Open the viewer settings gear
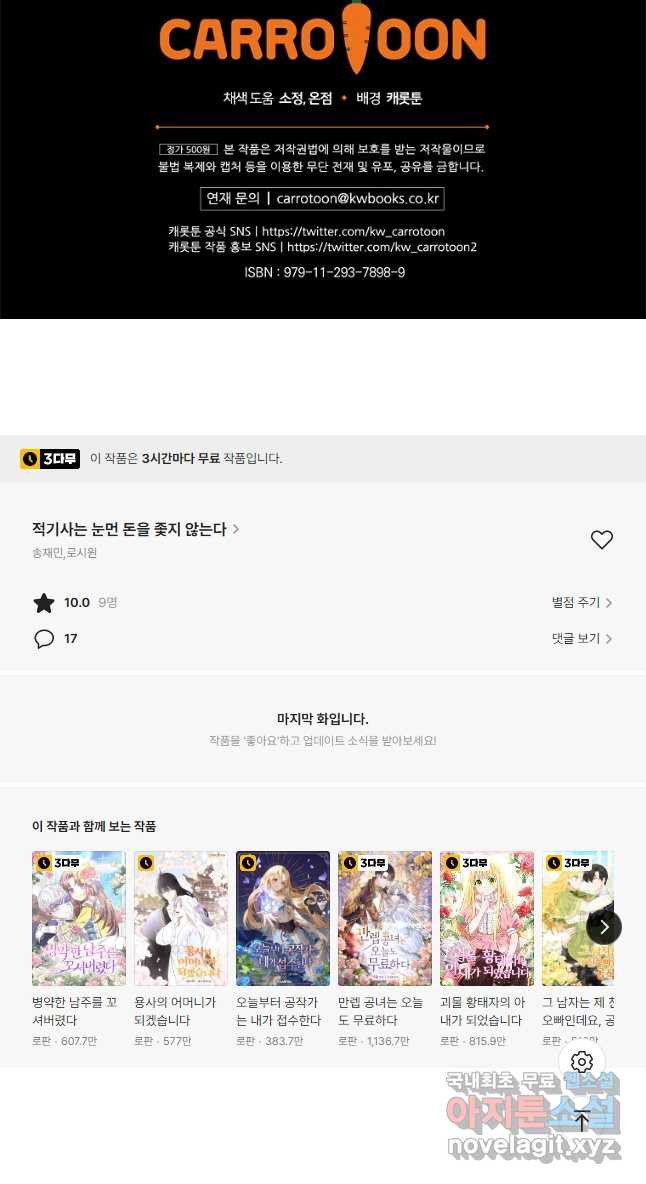646x1184 pixels. (x=582, y=1062)
